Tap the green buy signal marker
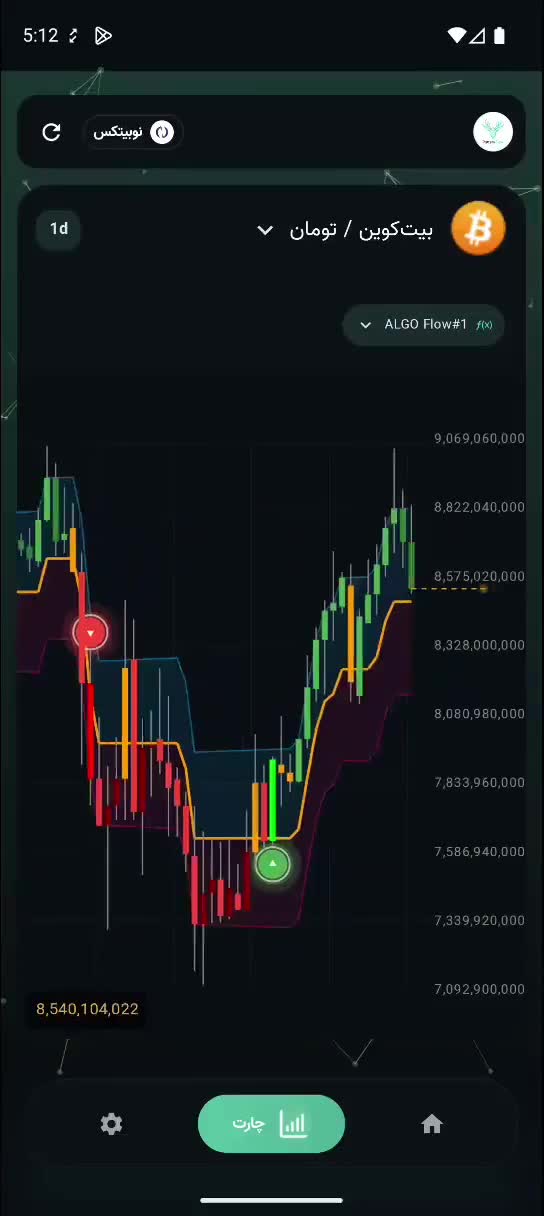Viewport: 544px width, 1216px height. point(272,864)
